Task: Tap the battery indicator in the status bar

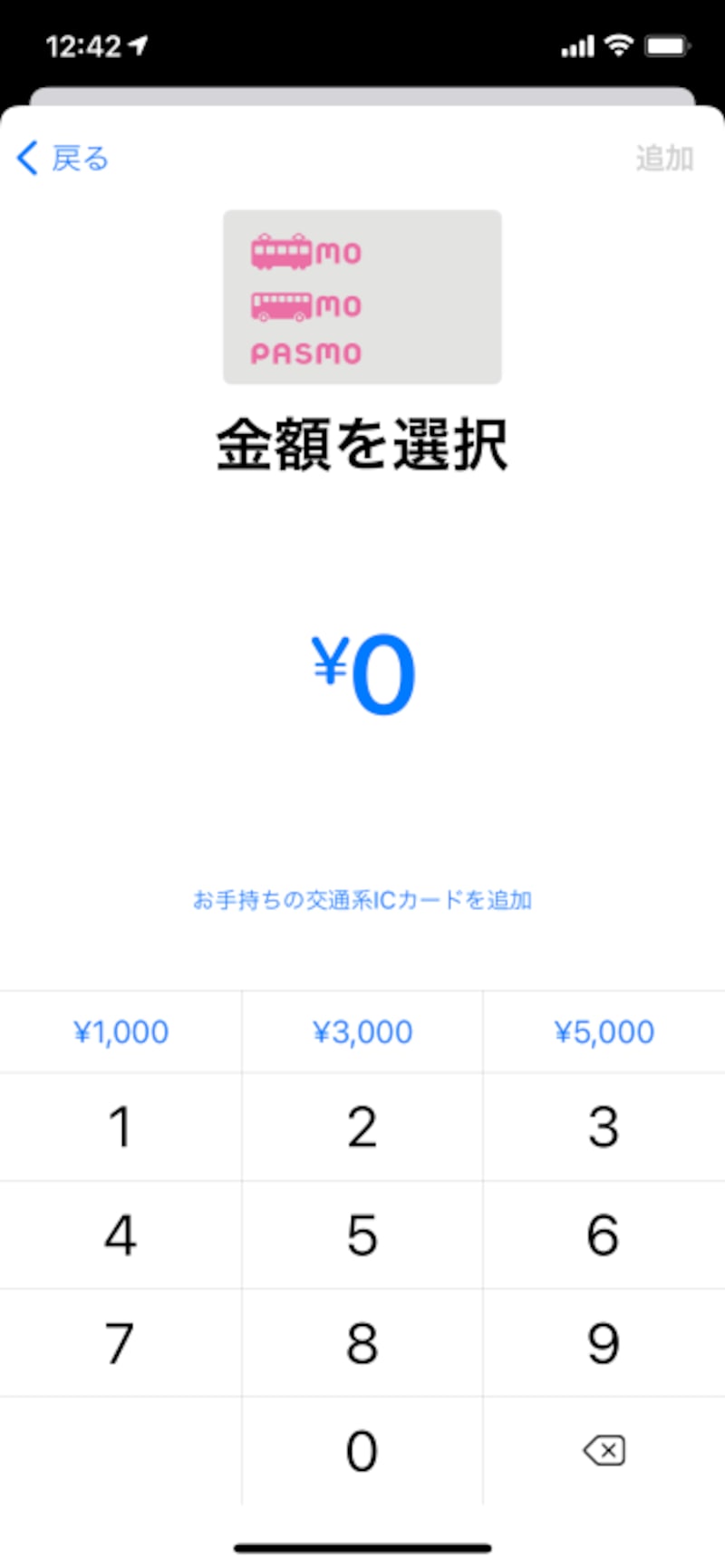Action: point(668,45)
